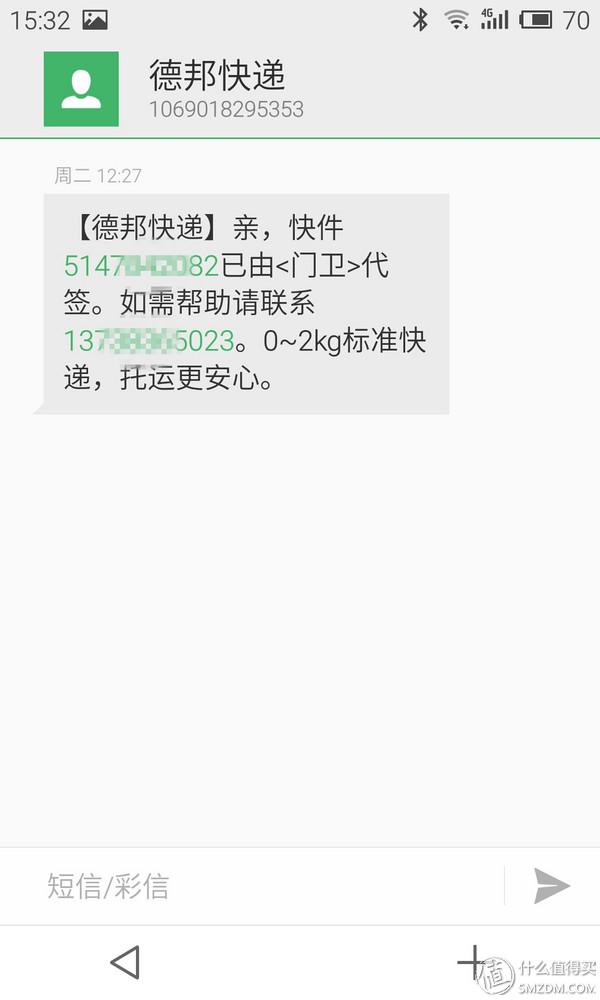600x1000 pixels.
Task: Go back with the triangle back button
Action: 126,962
